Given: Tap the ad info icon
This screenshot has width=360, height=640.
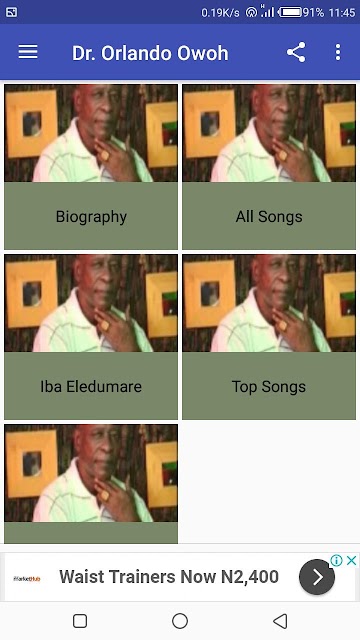Looking at the screenshot, I should 337,561.
